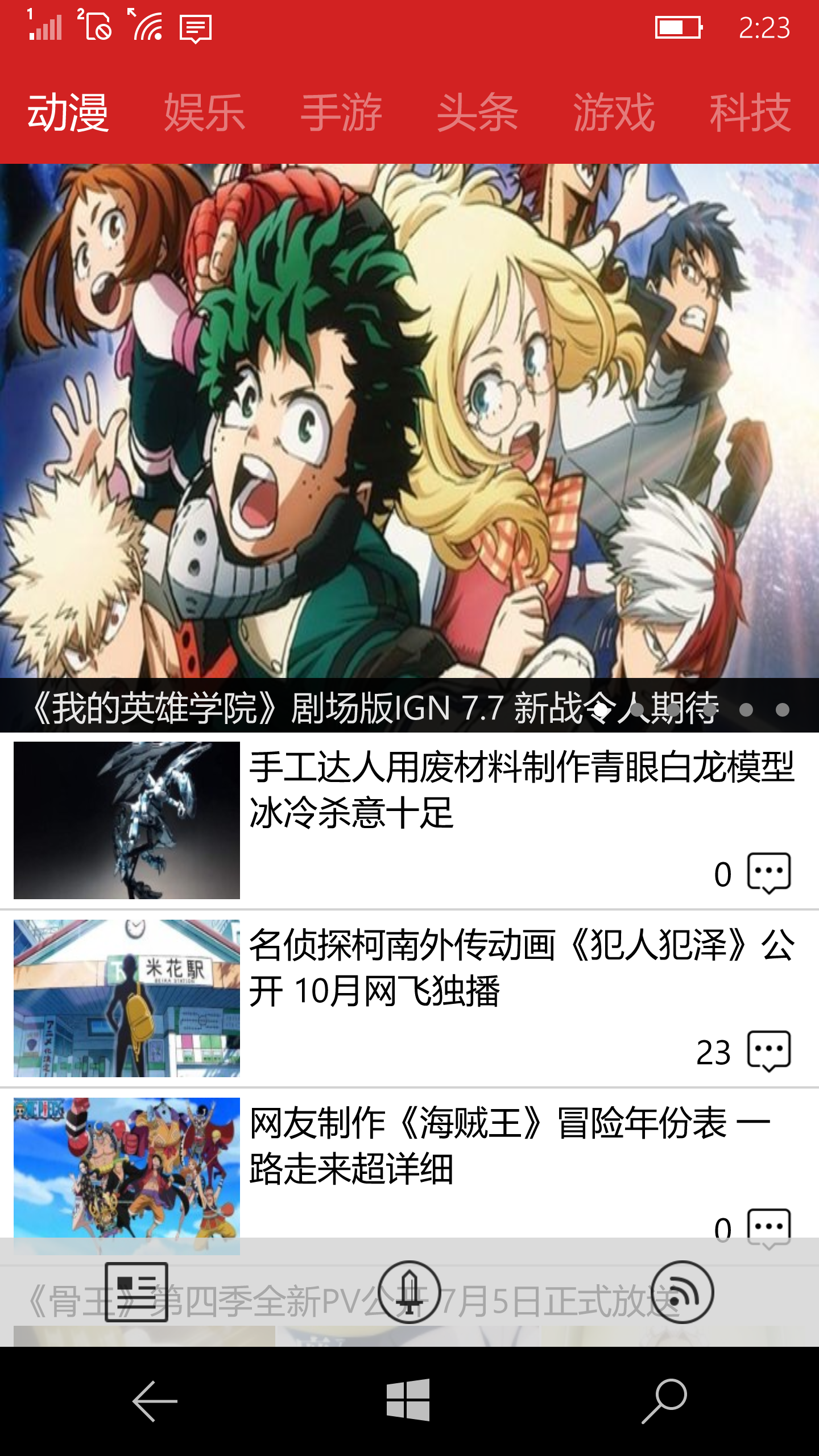View comments on the 名侦探柯南 article
This screenshot has width=819, height=1456.
[x=769, y=1051]
